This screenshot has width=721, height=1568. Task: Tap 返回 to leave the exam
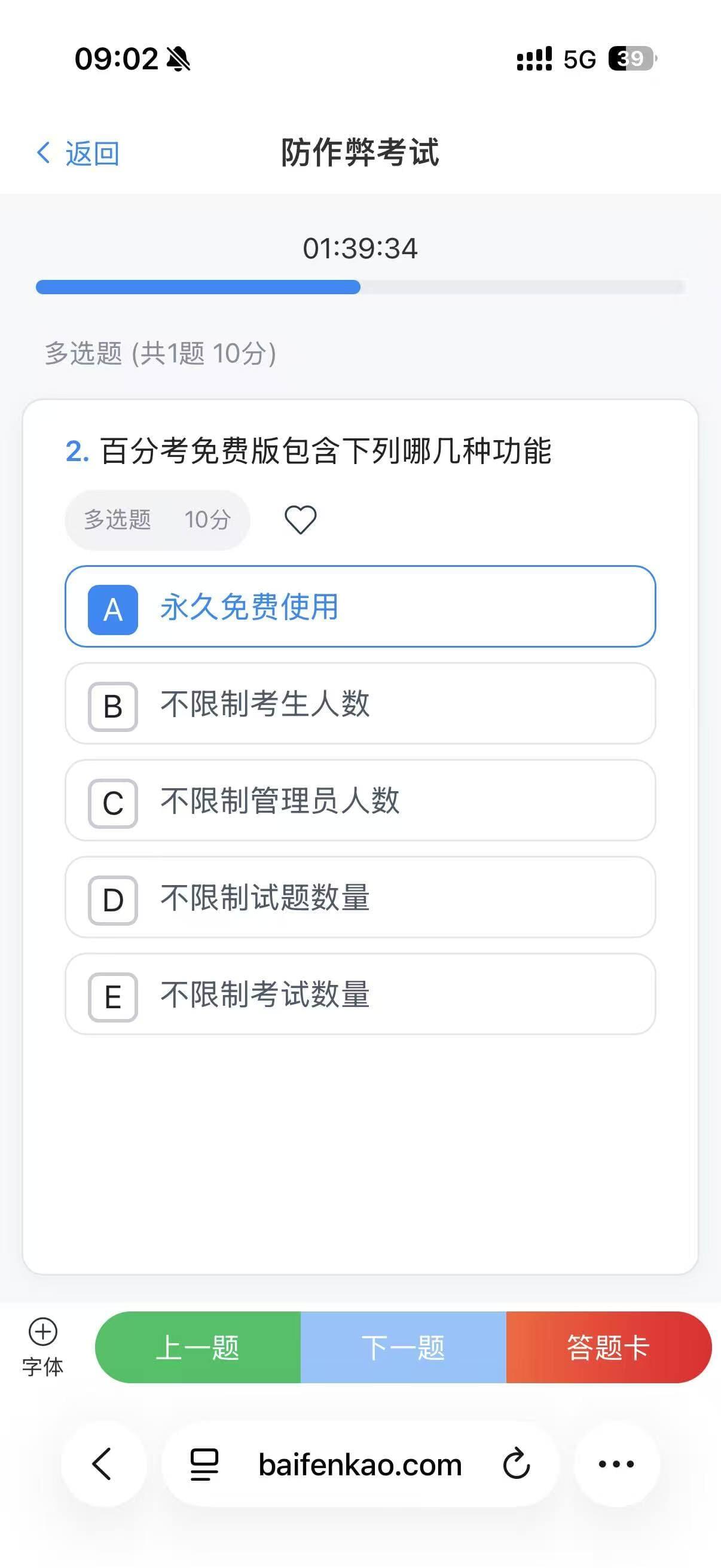[x=78, y=153]
